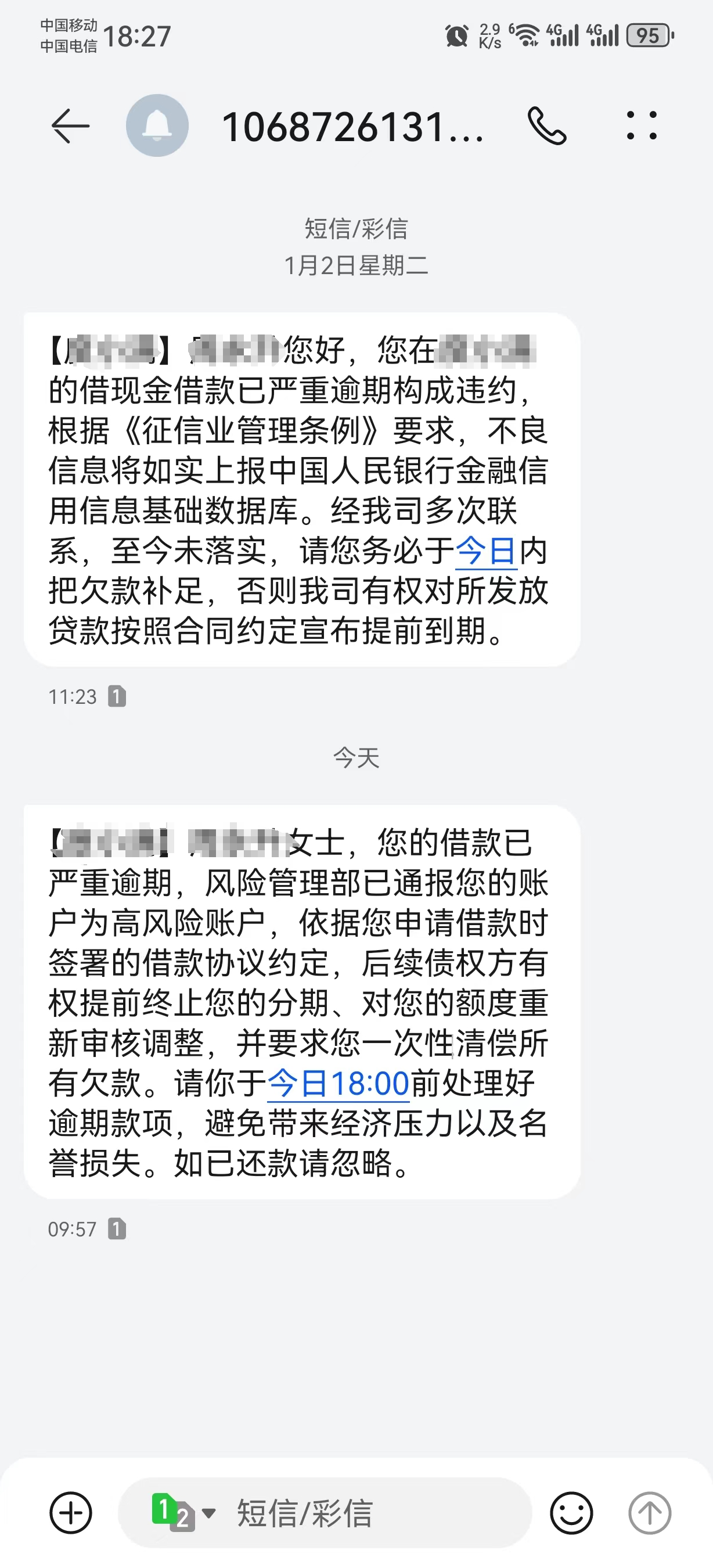Open the sender's contact avatar
Screen dimensions: 713x1568
[157, 125]
